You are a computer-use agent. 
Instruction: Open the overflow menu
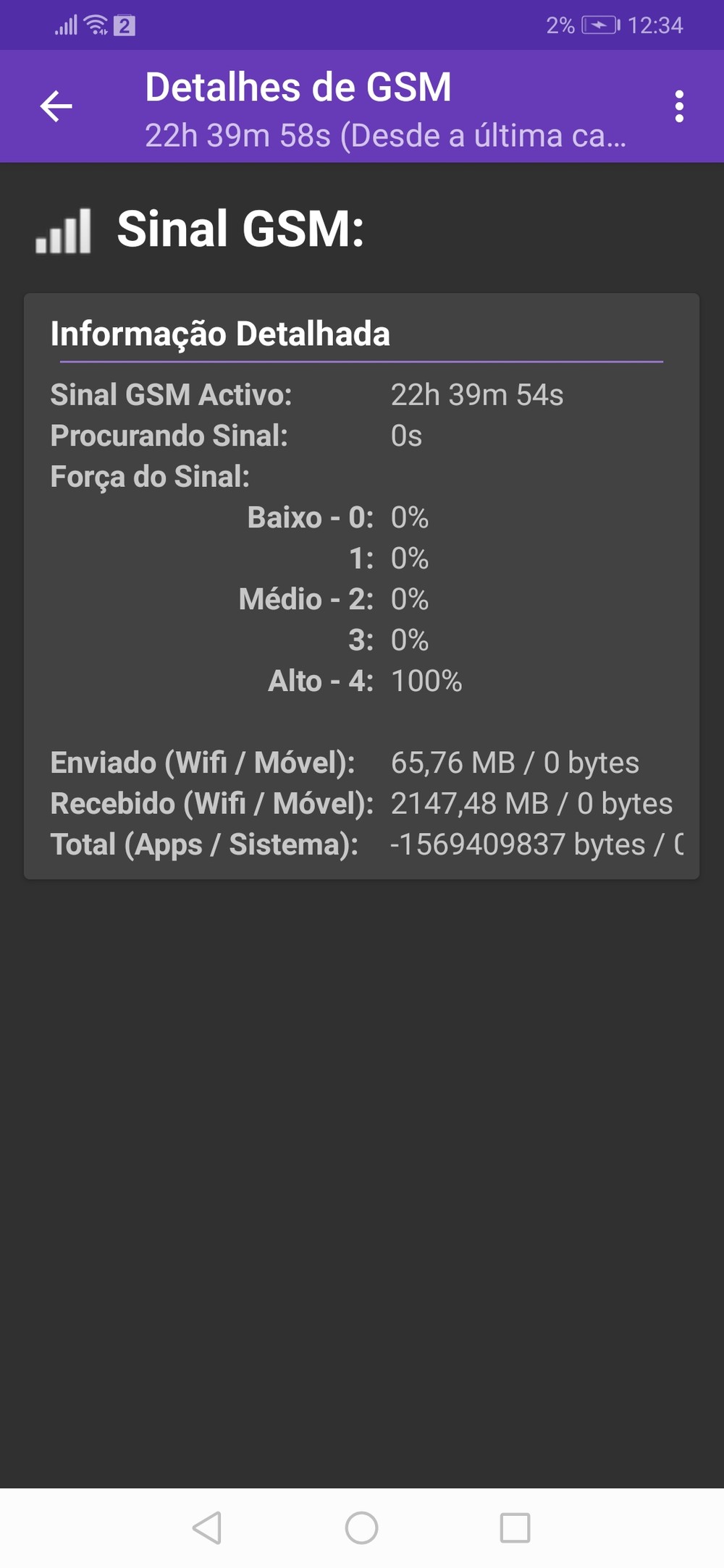tap(678, 106)
